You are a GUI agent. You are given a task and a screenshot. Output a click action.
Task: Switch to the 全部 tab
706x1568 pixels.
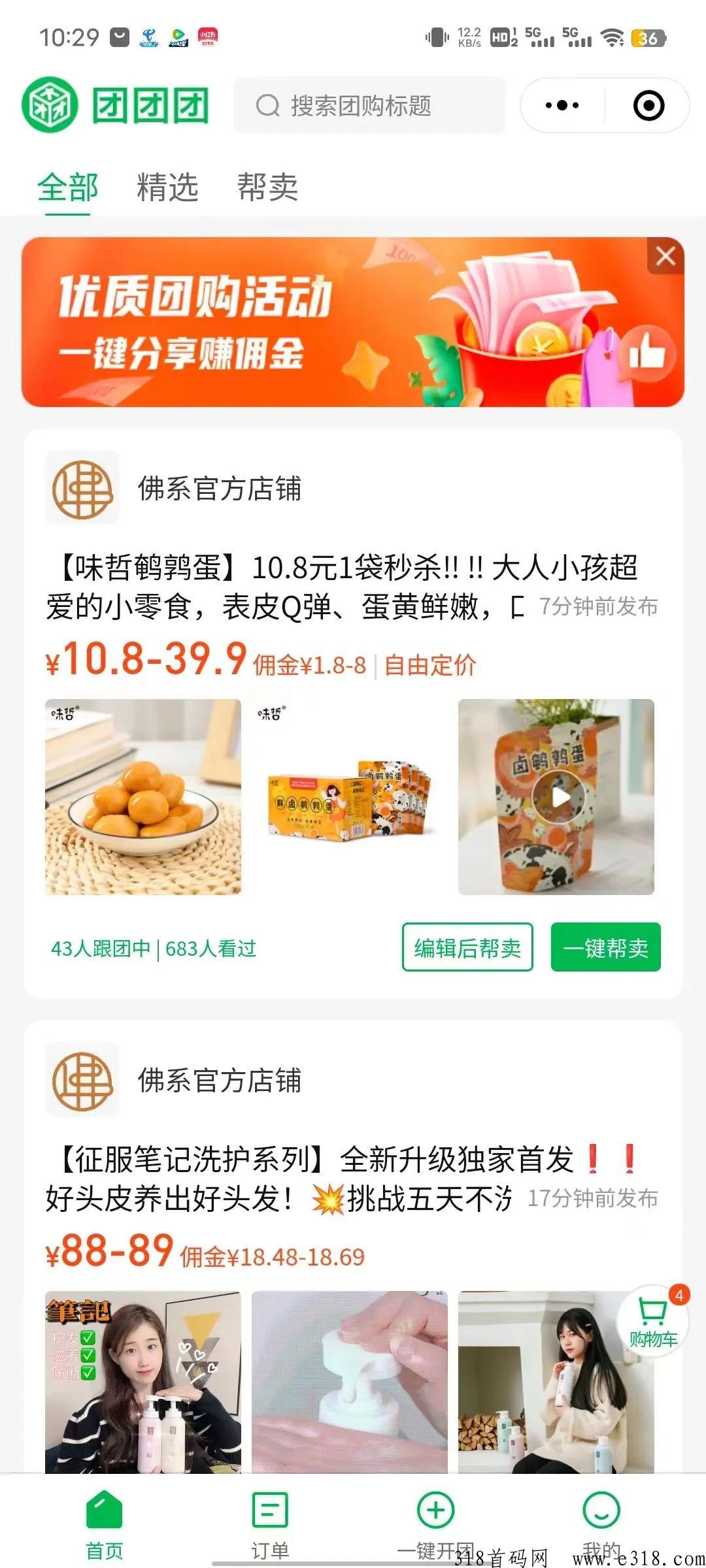tap(67, 188)
